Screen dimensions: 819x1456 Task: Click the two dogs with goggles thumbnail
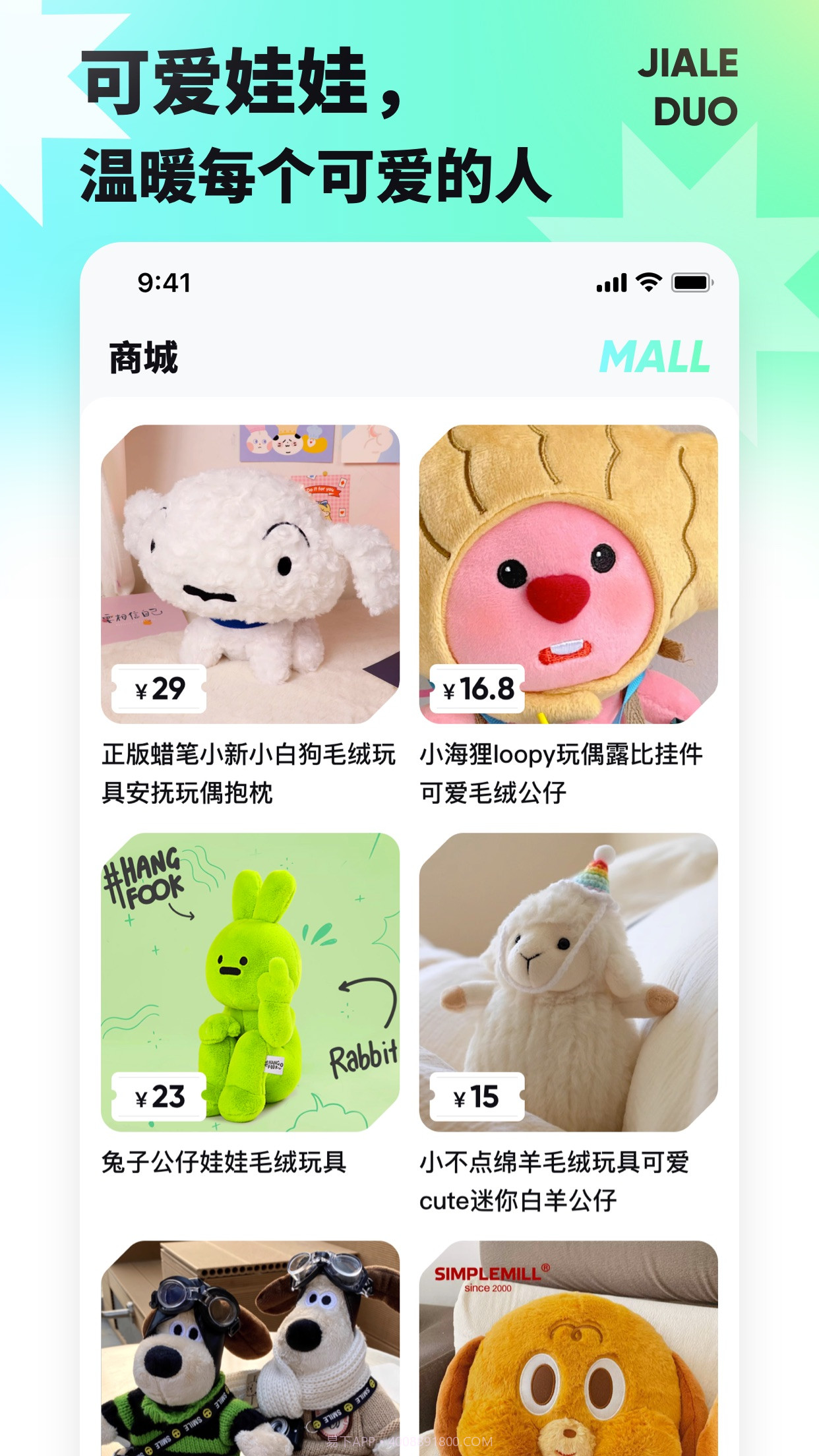pyautogui.click(x=251, y=1352)
